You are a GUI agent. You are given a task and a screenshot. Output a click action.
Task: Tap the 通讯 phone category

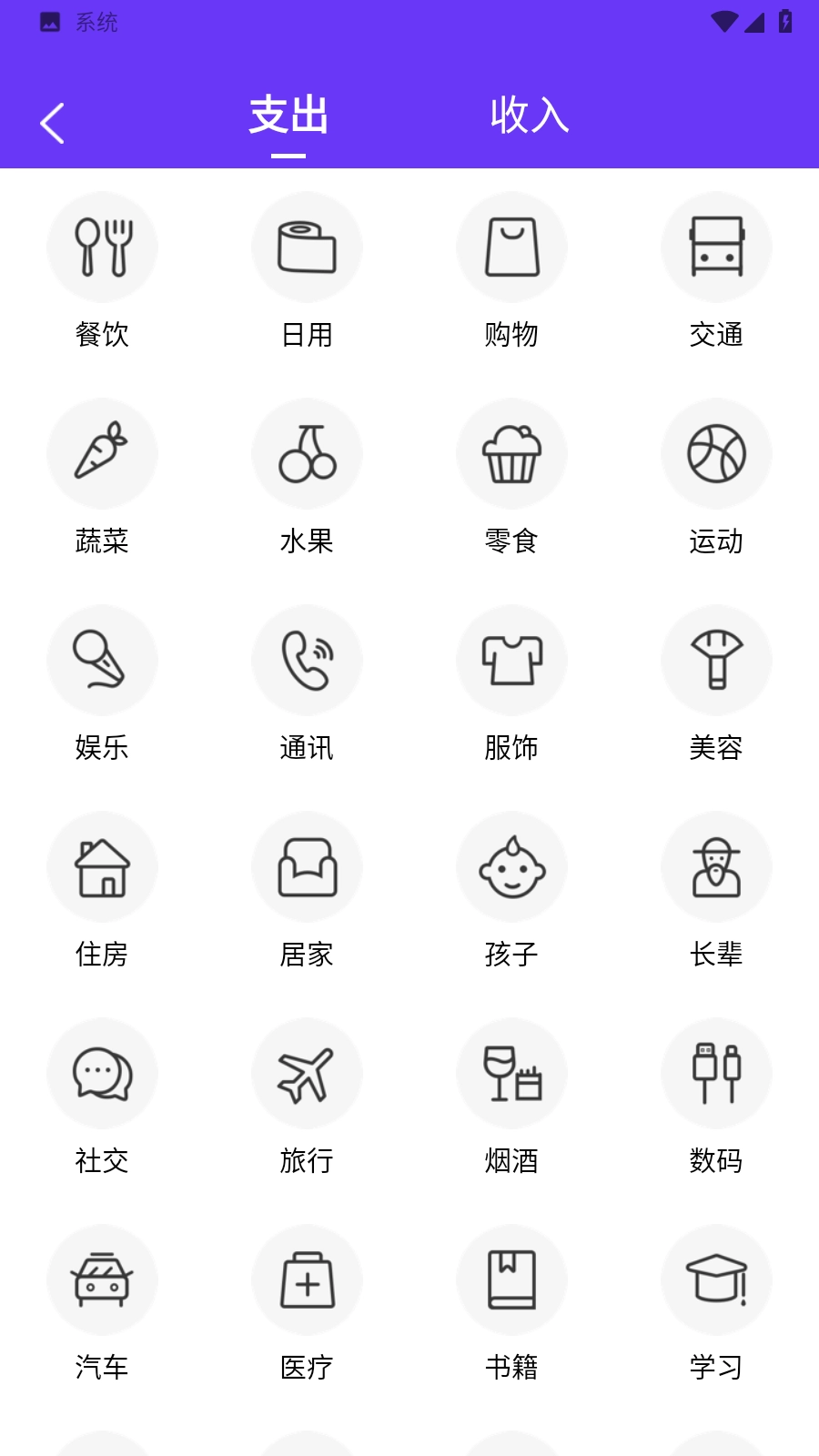pyautogui.click(x=307, y=660)
